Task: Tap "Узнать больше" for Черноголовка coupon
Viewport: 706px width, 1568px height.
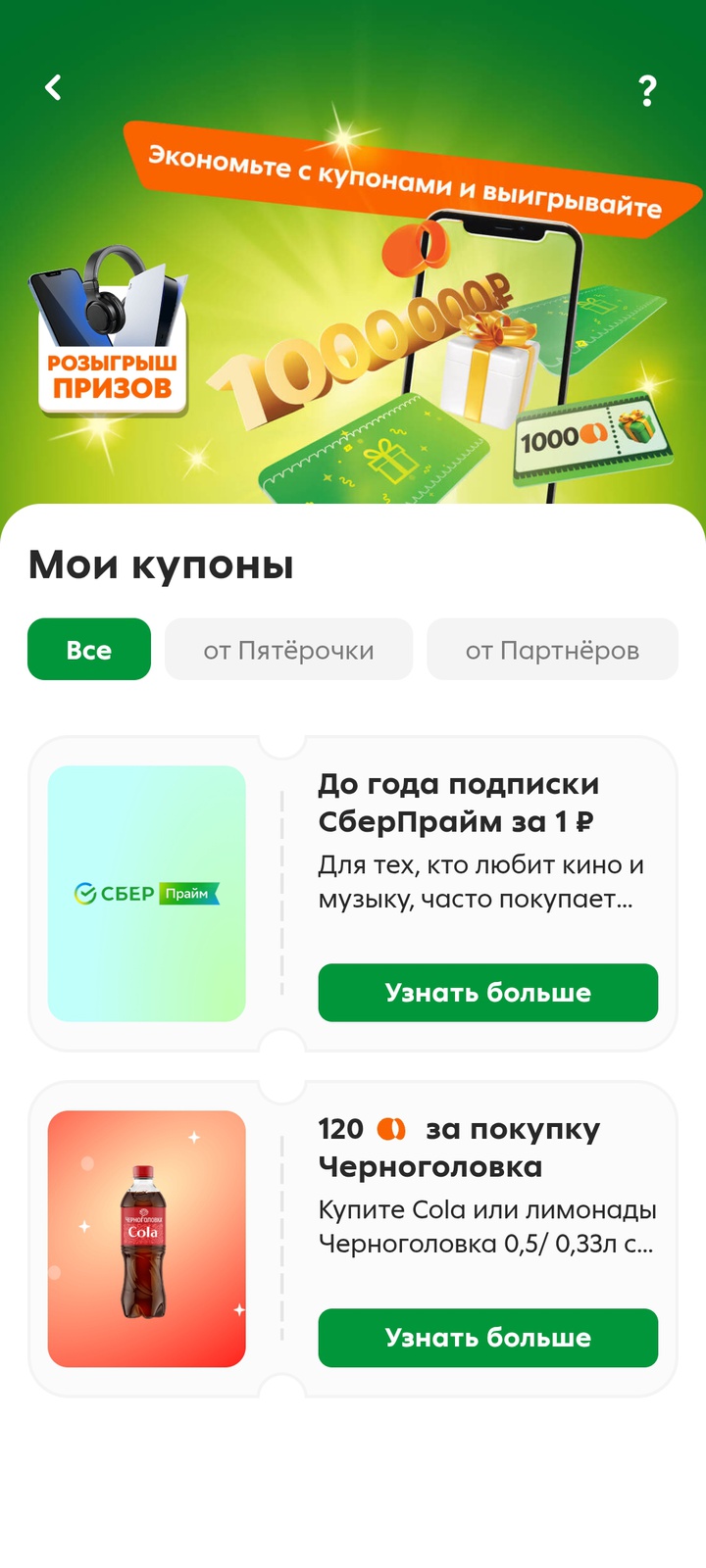Action: [487, 1338]
